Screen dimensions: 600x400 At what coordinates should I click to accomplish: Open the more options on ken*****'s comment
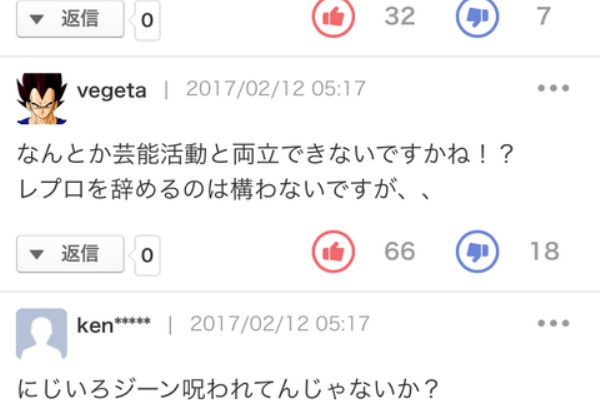click(553, 323)
